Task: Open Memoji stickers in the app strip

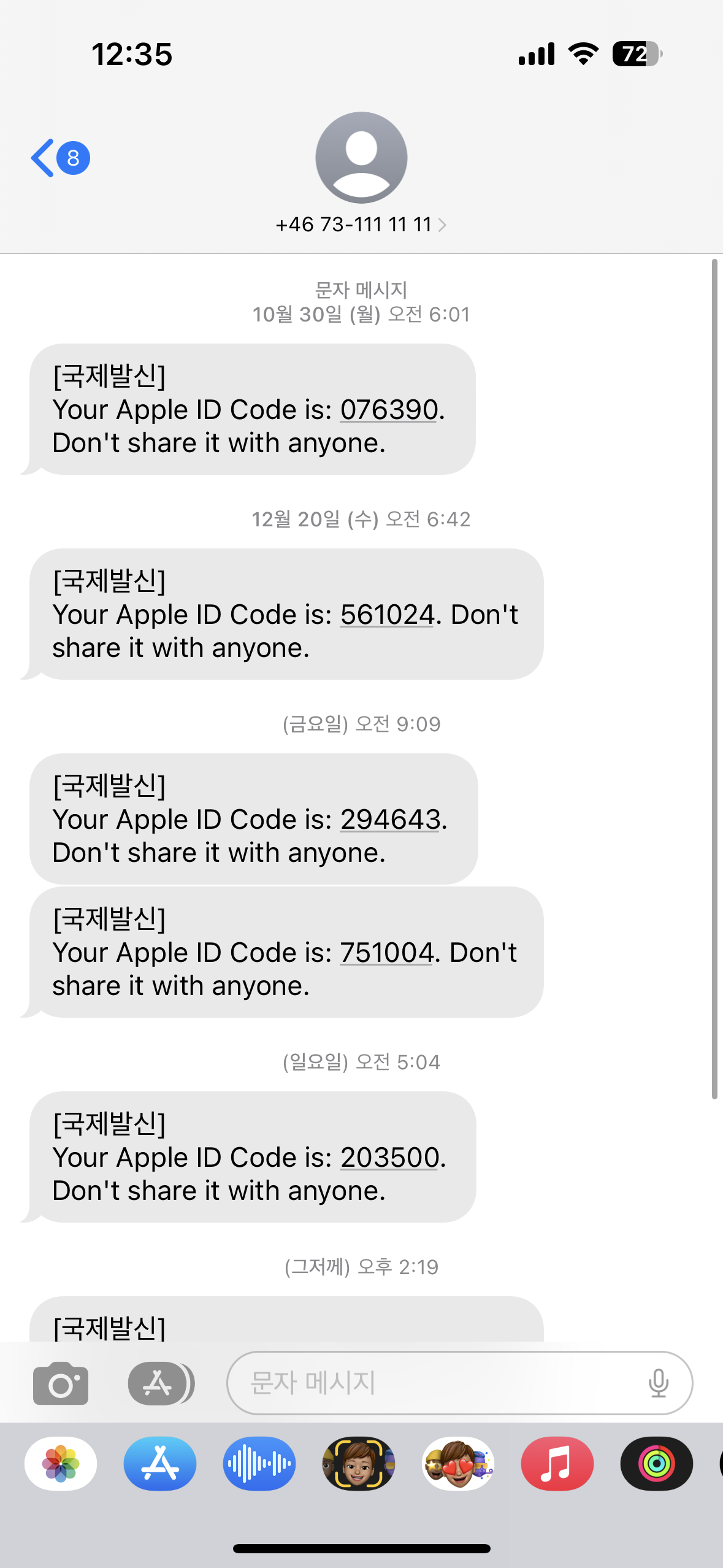Action: (x=458, y=1464)
